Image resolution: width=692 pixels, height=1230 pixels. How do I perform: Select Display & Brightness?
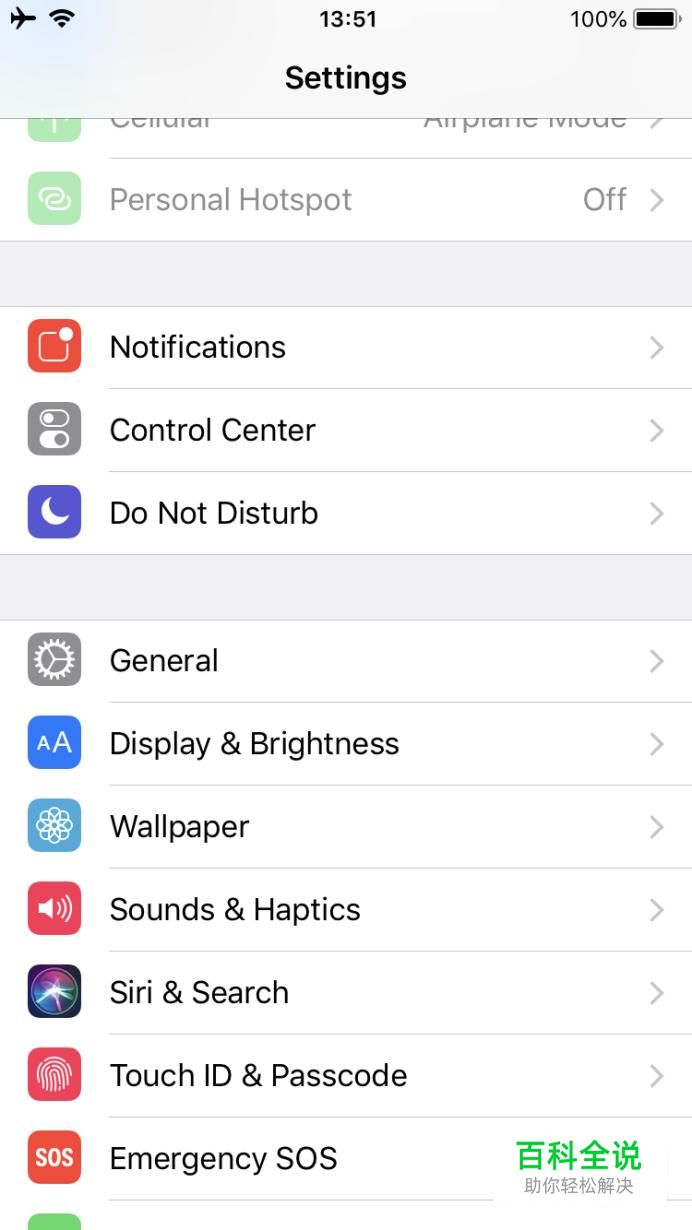(x=346, y=744)
